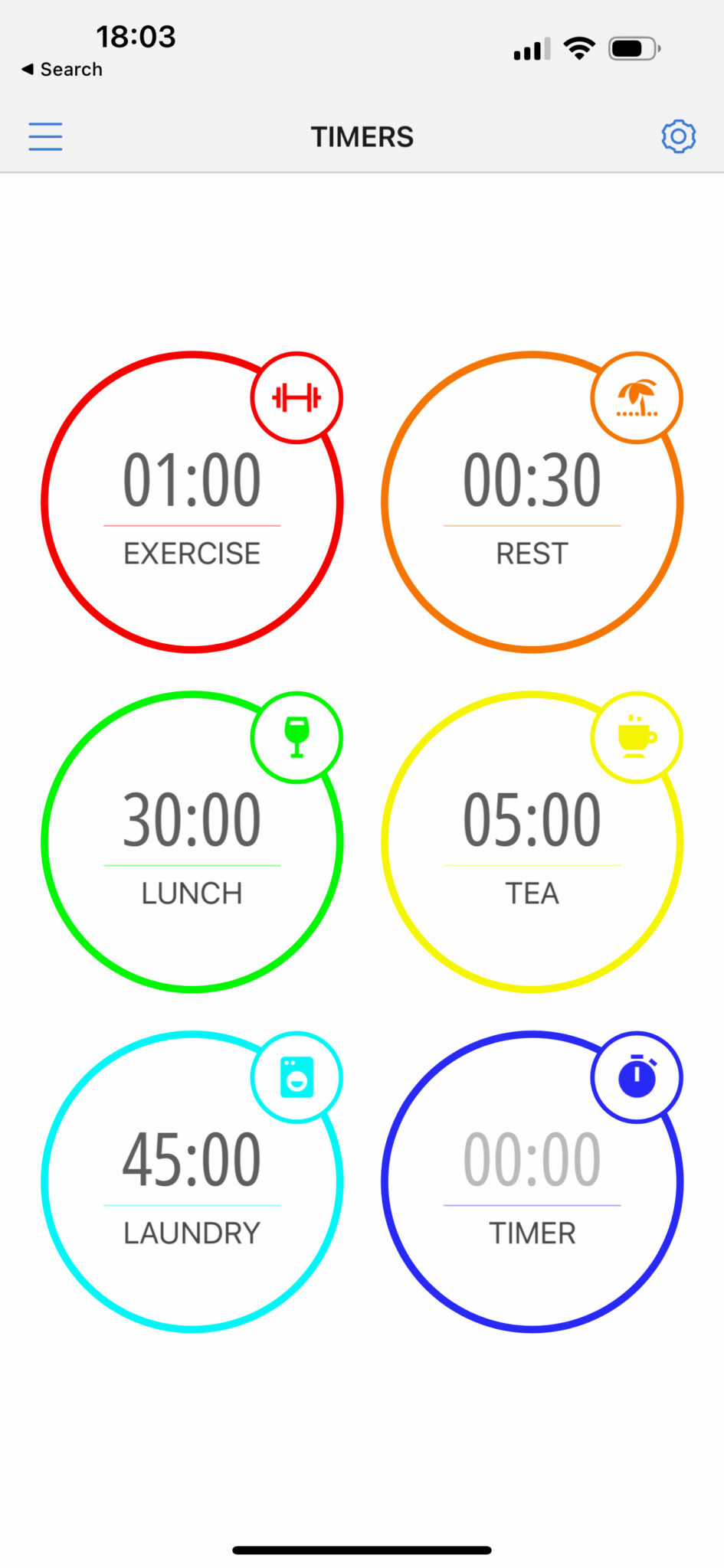Start the Rest timer
The image size is (724, 1568).
(x=532, y=502)
